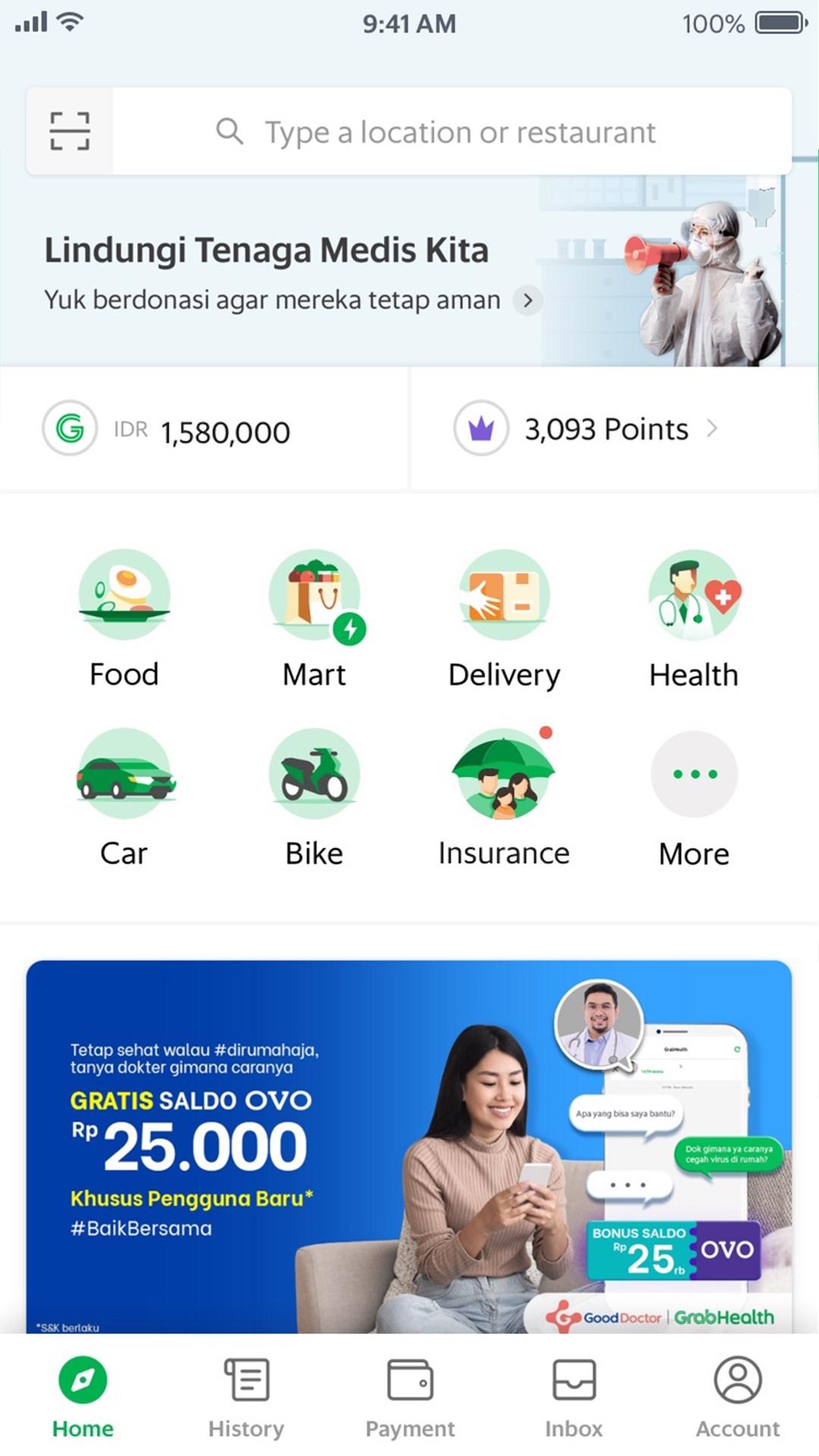View the IDR 1,580,000 wallet balance

point(203,429)
